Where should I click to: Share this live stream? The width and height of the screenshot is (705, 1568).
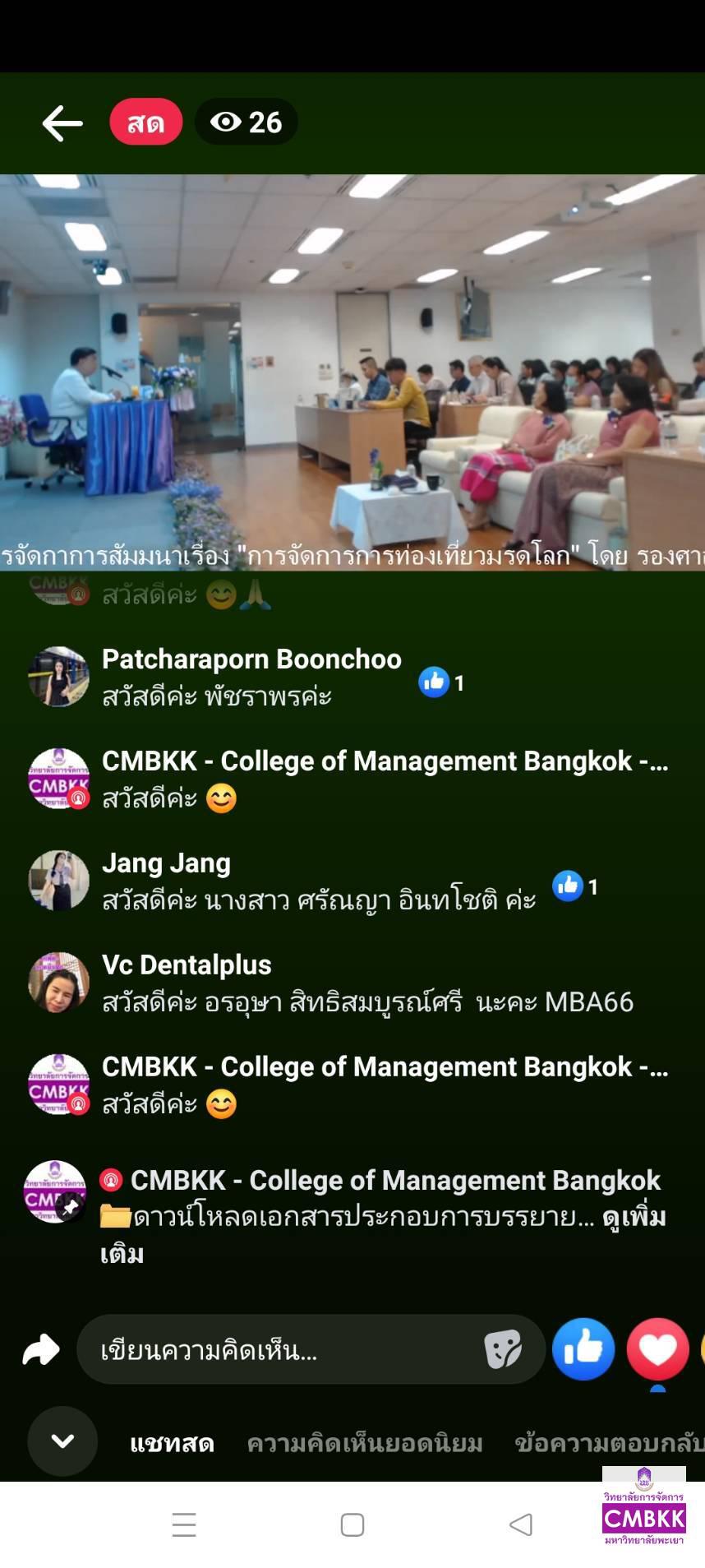[40, 1350]
